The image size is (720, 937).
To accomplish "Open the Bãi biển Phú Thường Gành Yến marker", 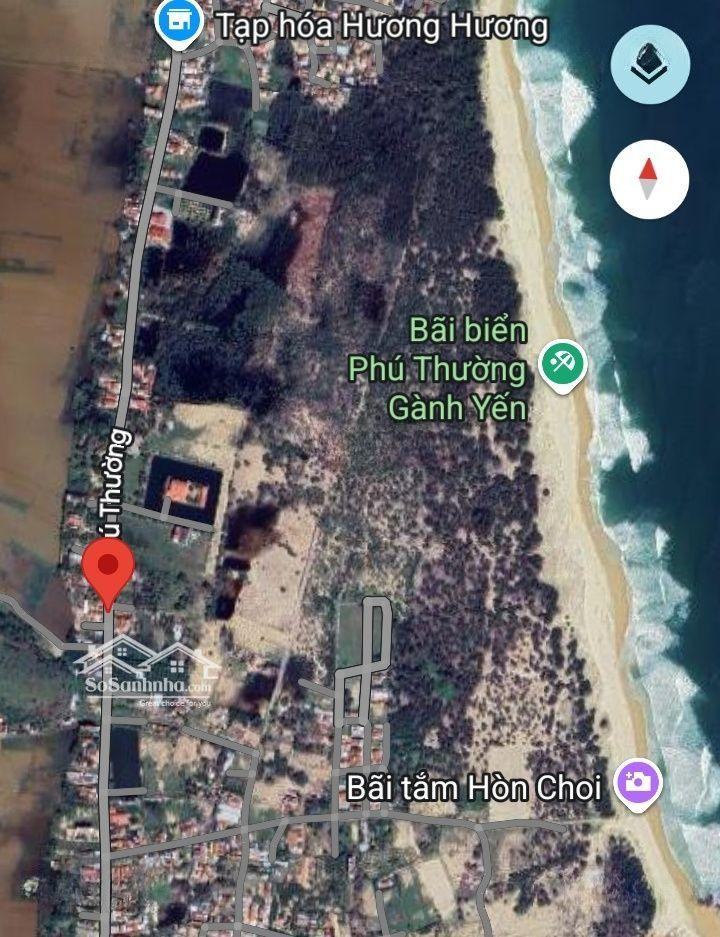I will [x=563, y=364].
